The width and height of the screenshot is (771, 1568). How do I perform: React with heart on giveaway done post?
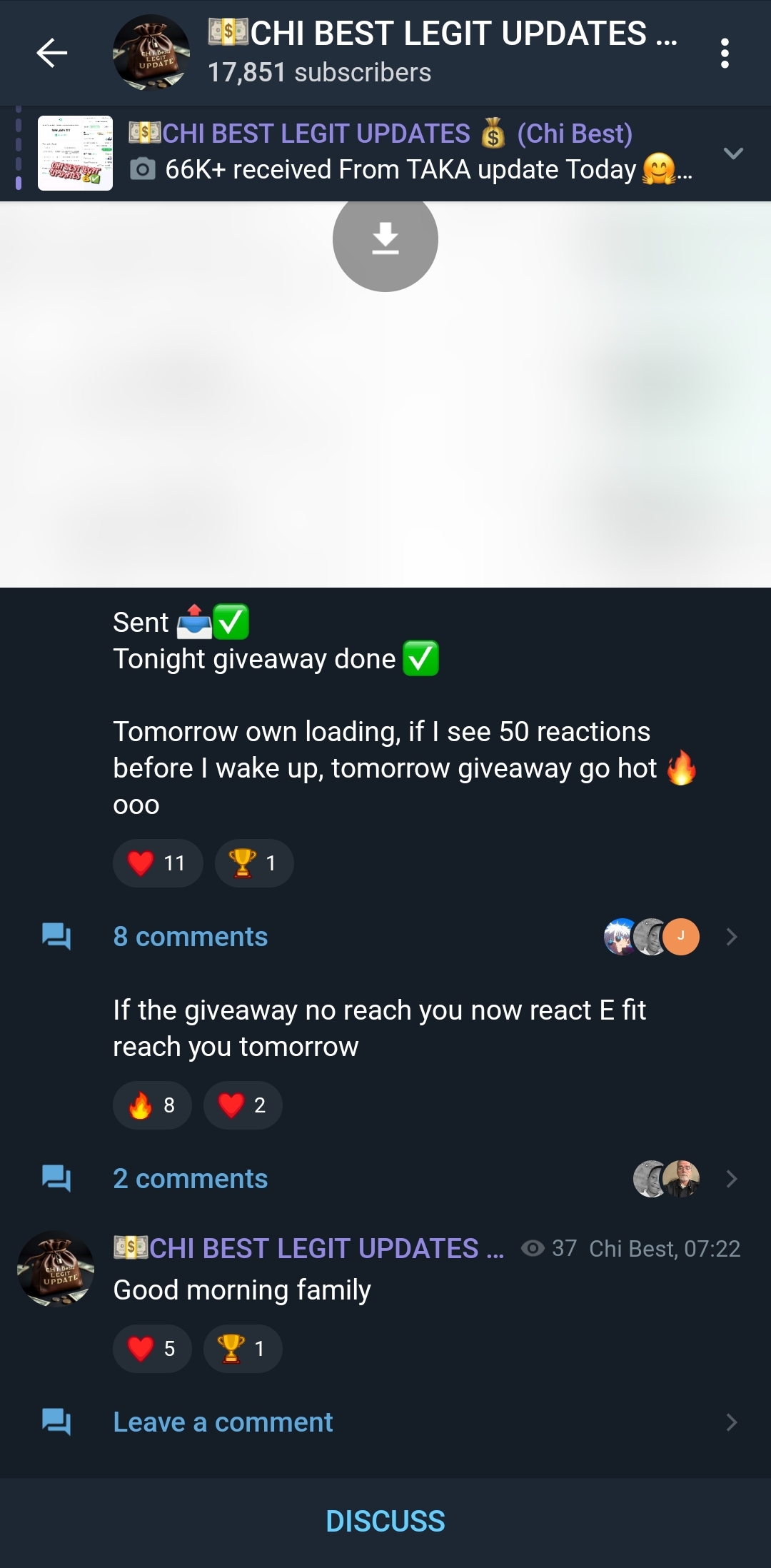point(158,863)
